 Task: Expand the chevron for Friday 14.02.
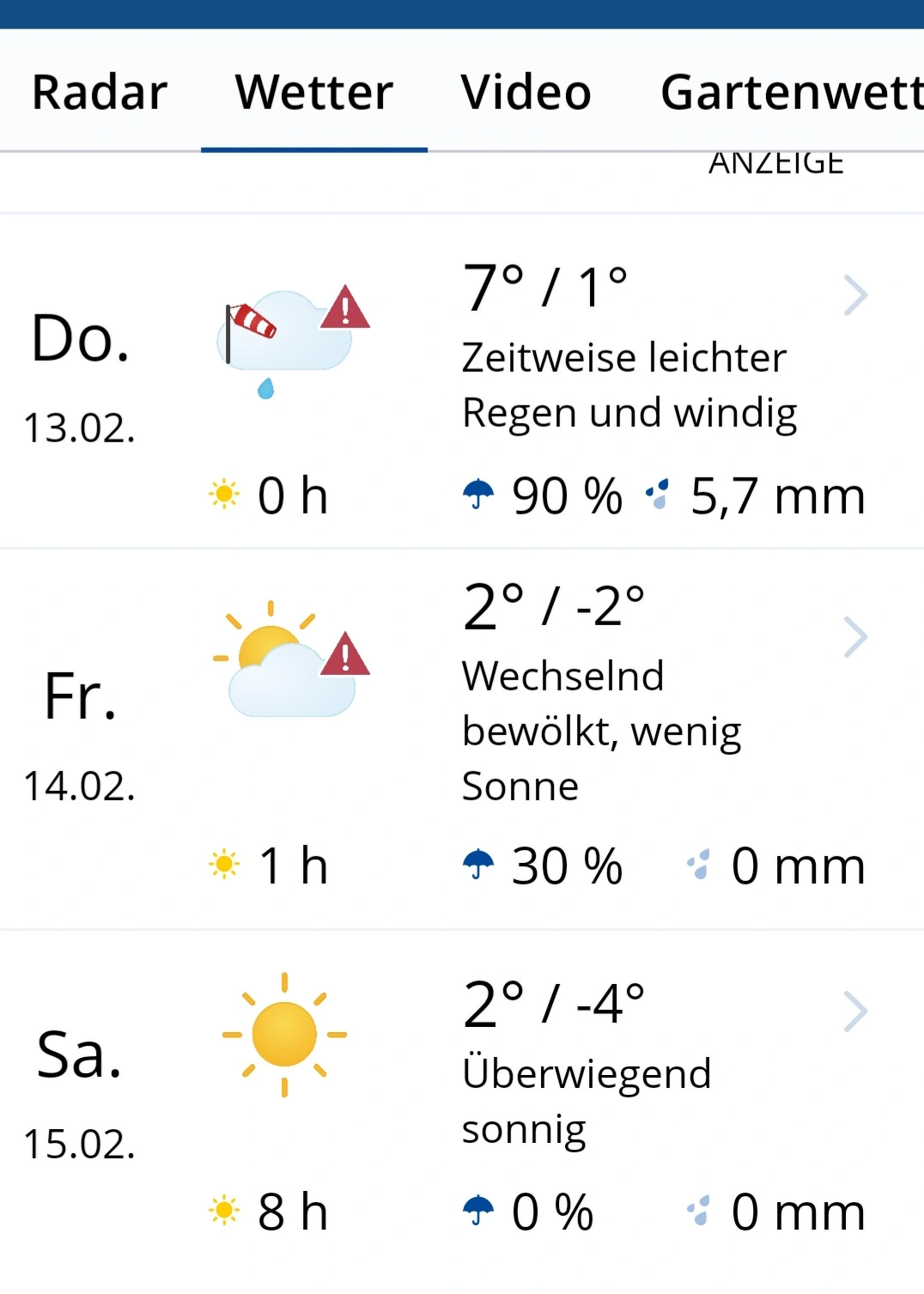[x=855, y=637]
